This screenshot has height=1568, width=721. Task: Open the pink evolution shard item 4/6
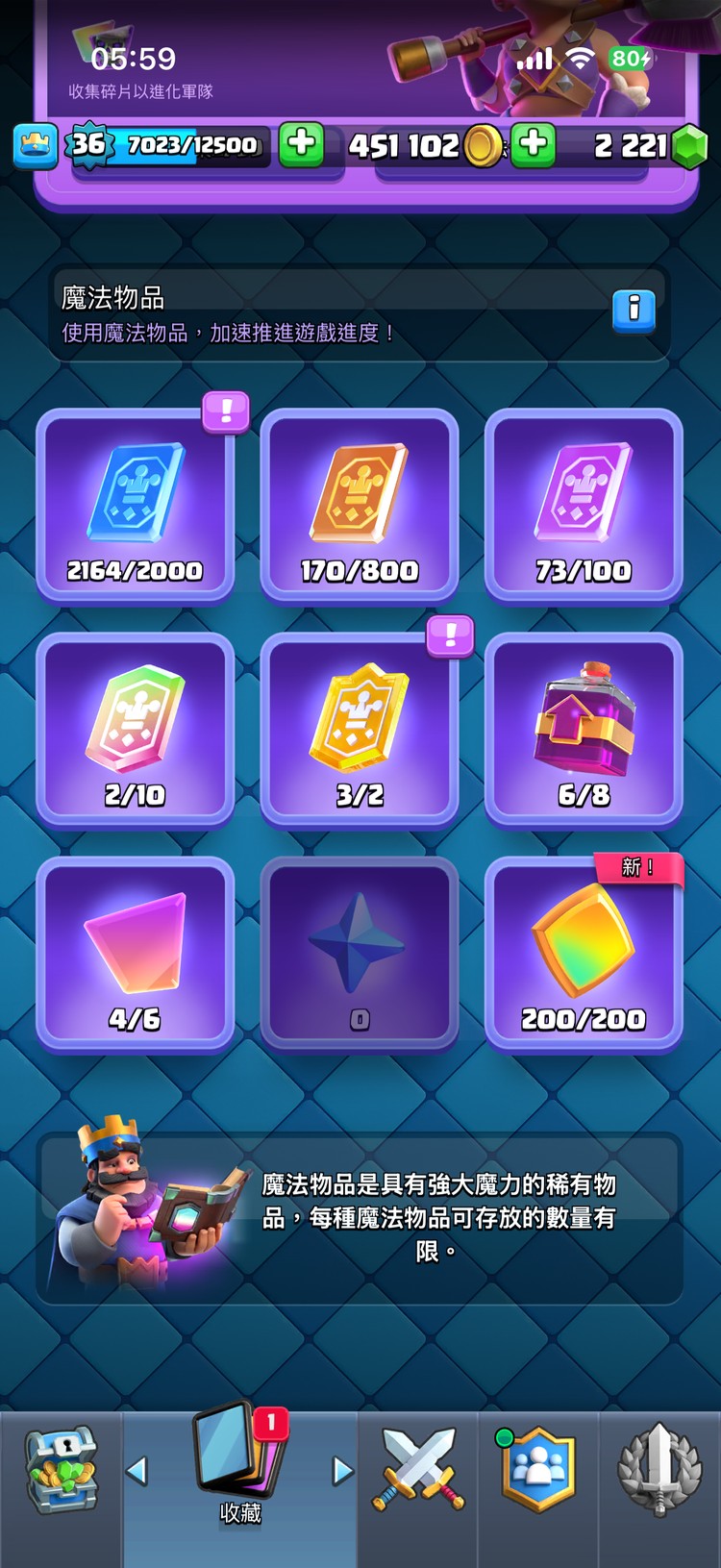click(135, 955)
